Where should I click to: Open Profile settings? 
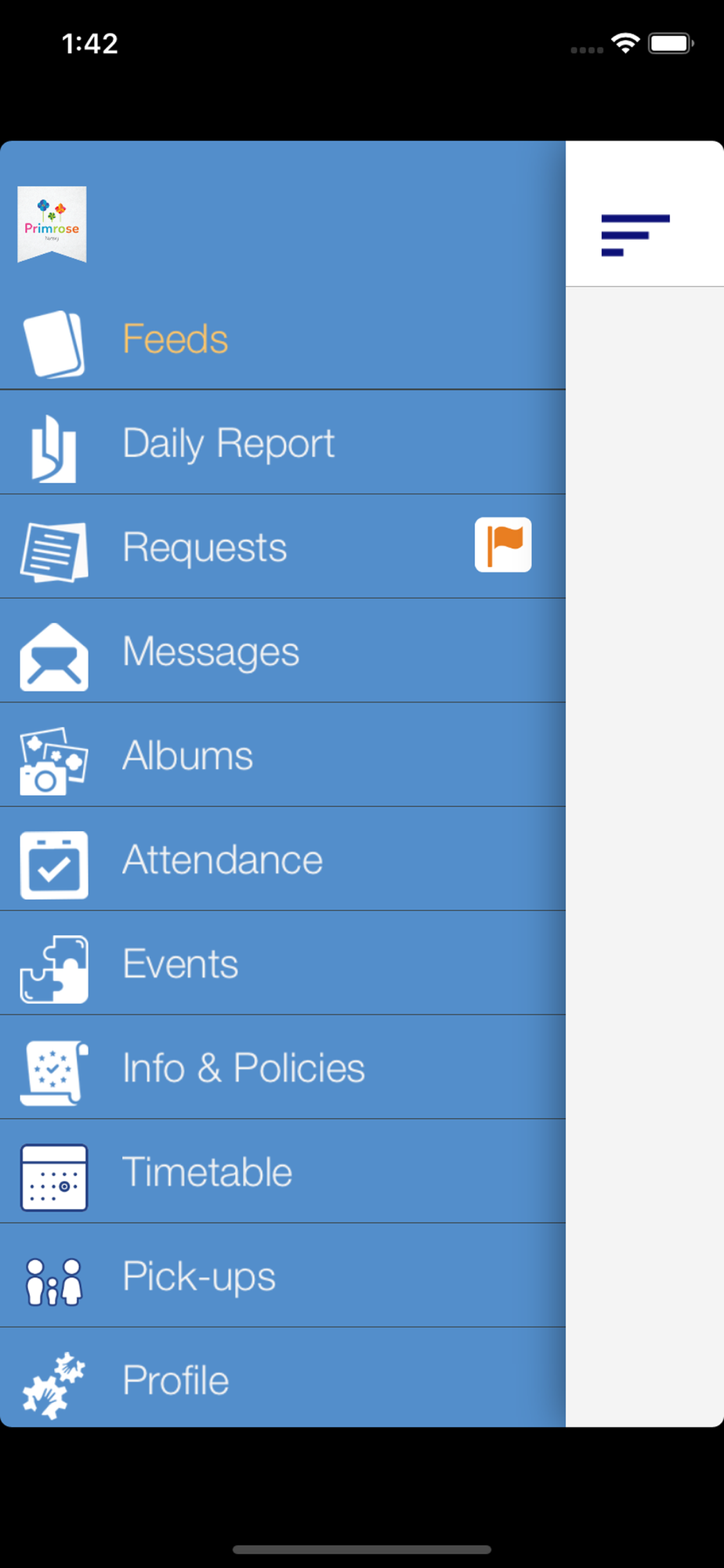coord(282,1378)
